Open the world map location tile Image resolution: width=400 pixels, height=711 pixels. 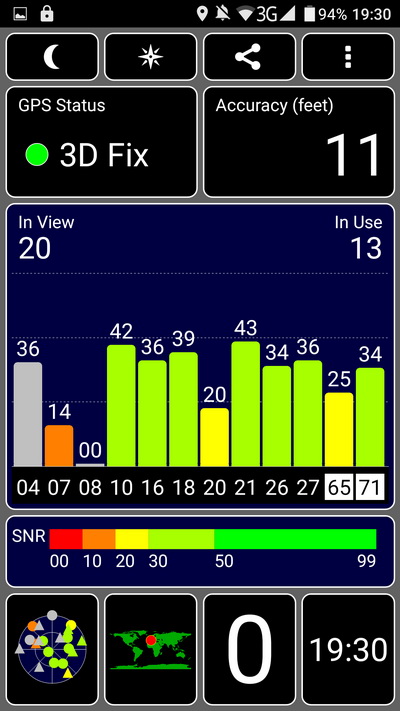(151, 649)
